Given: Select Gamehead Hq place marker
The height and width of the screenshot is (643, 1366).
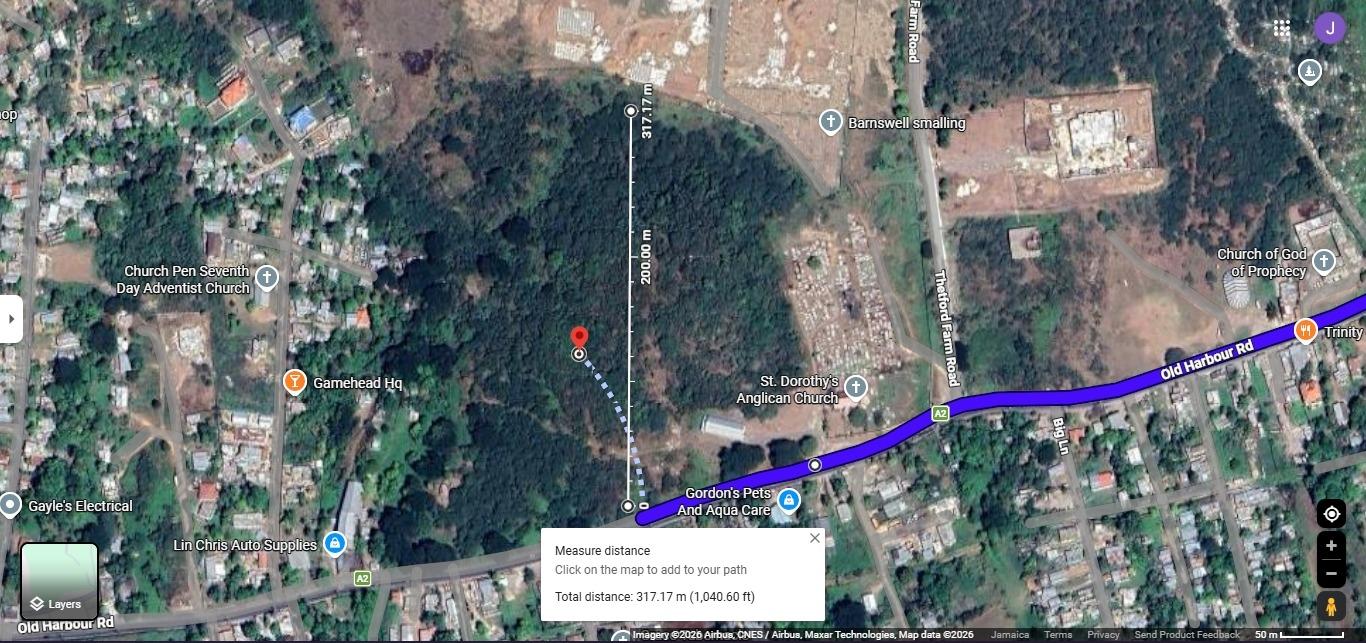Looking at the screenshot, I should [294, 381].
